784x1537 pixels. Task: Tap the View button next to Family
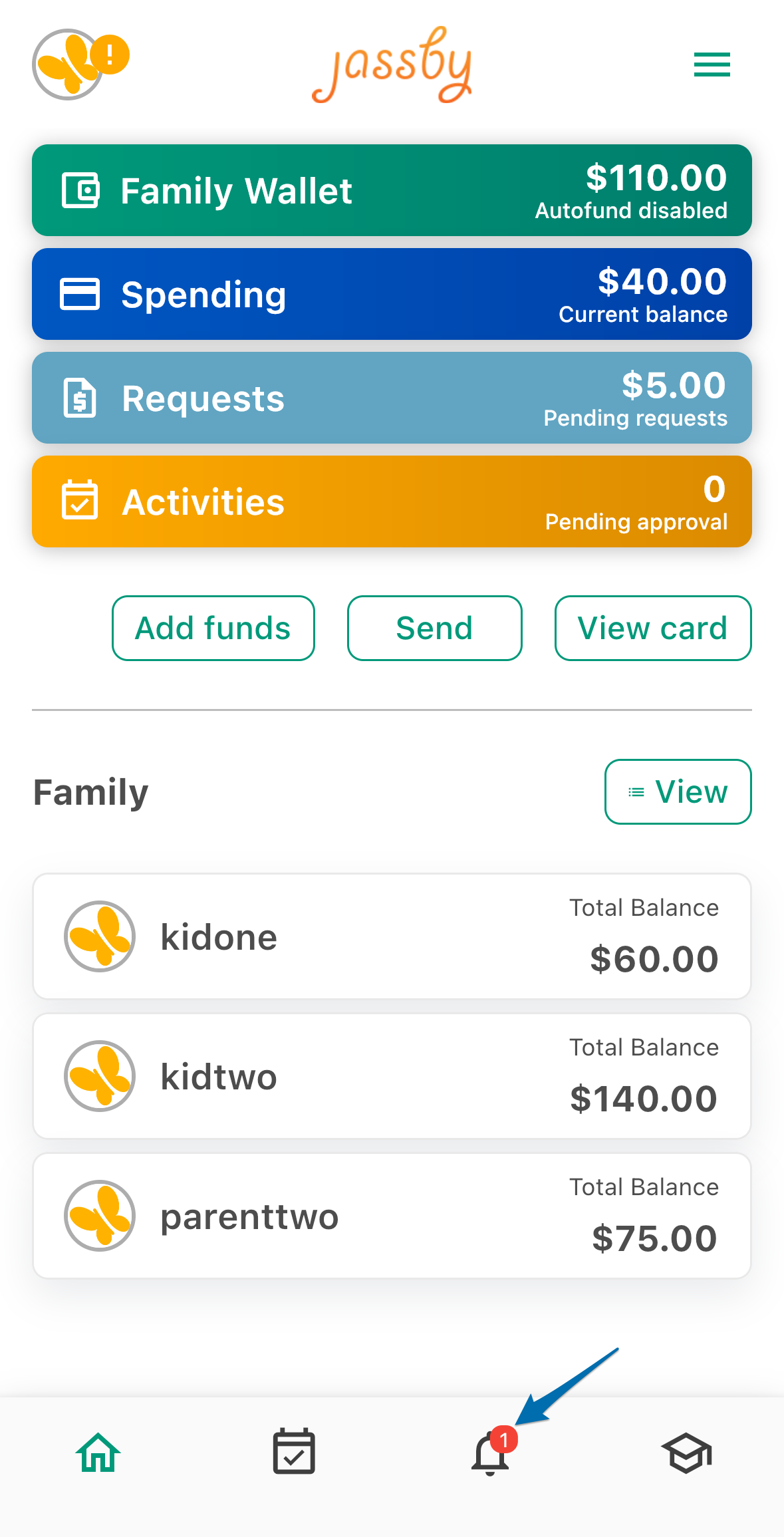click(x=678, y=791)
